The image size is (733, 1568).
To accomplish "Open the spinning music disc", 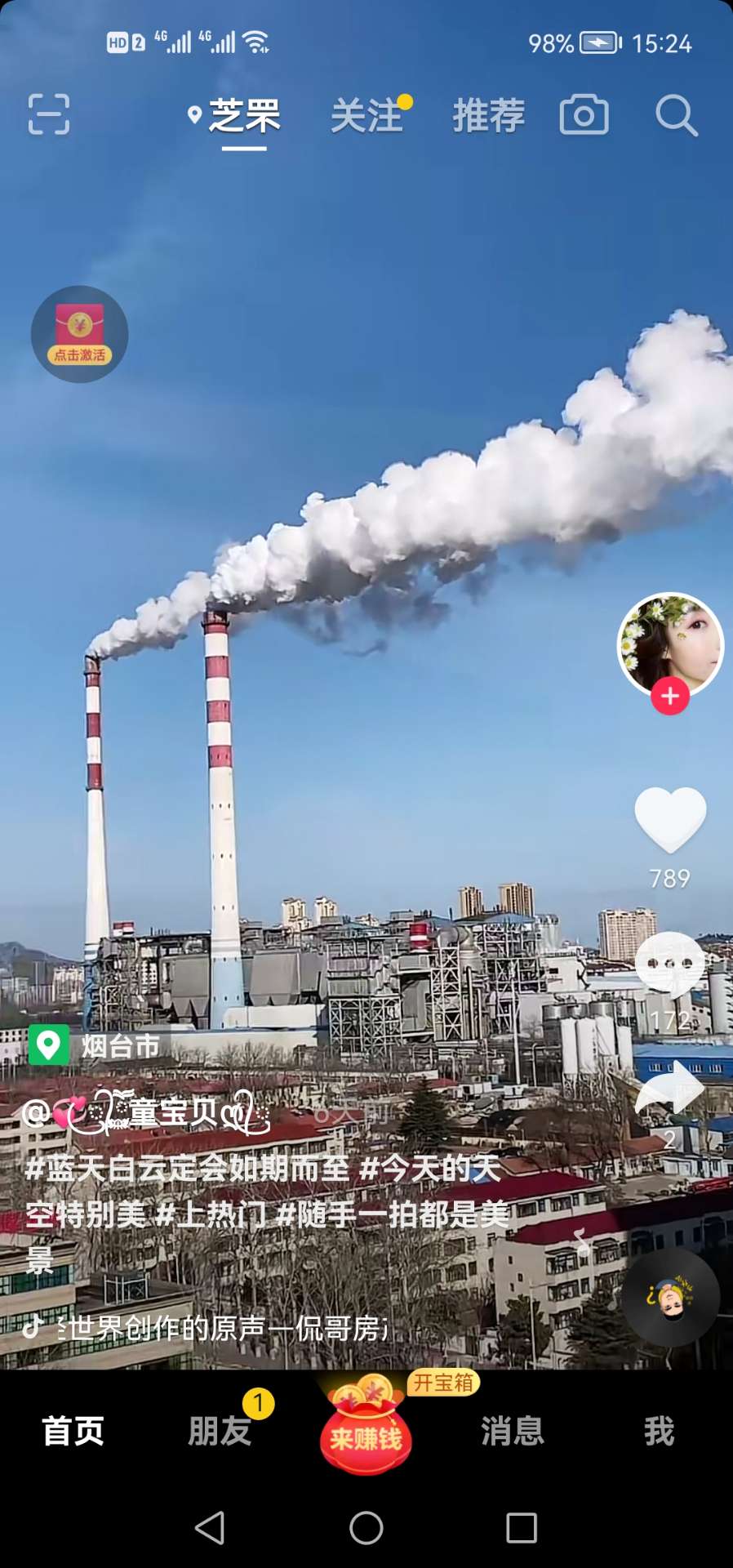I will (670, 1297).
